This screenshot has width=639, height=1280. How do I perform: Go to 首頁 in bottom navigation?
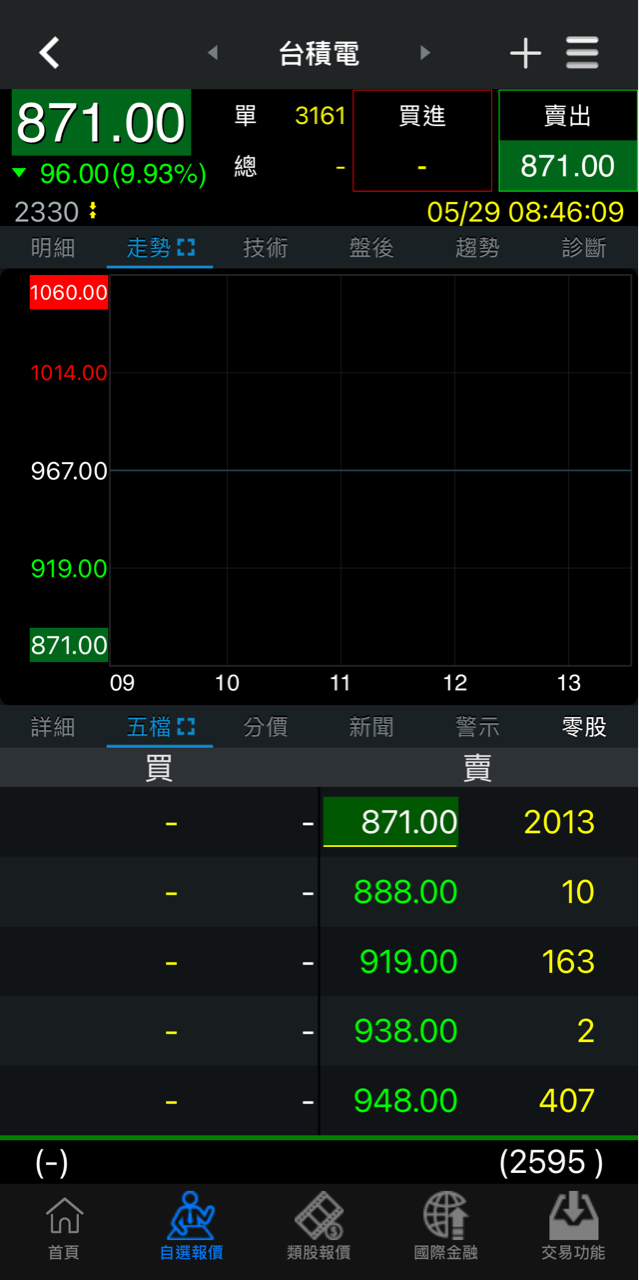tap(64, 1228)
